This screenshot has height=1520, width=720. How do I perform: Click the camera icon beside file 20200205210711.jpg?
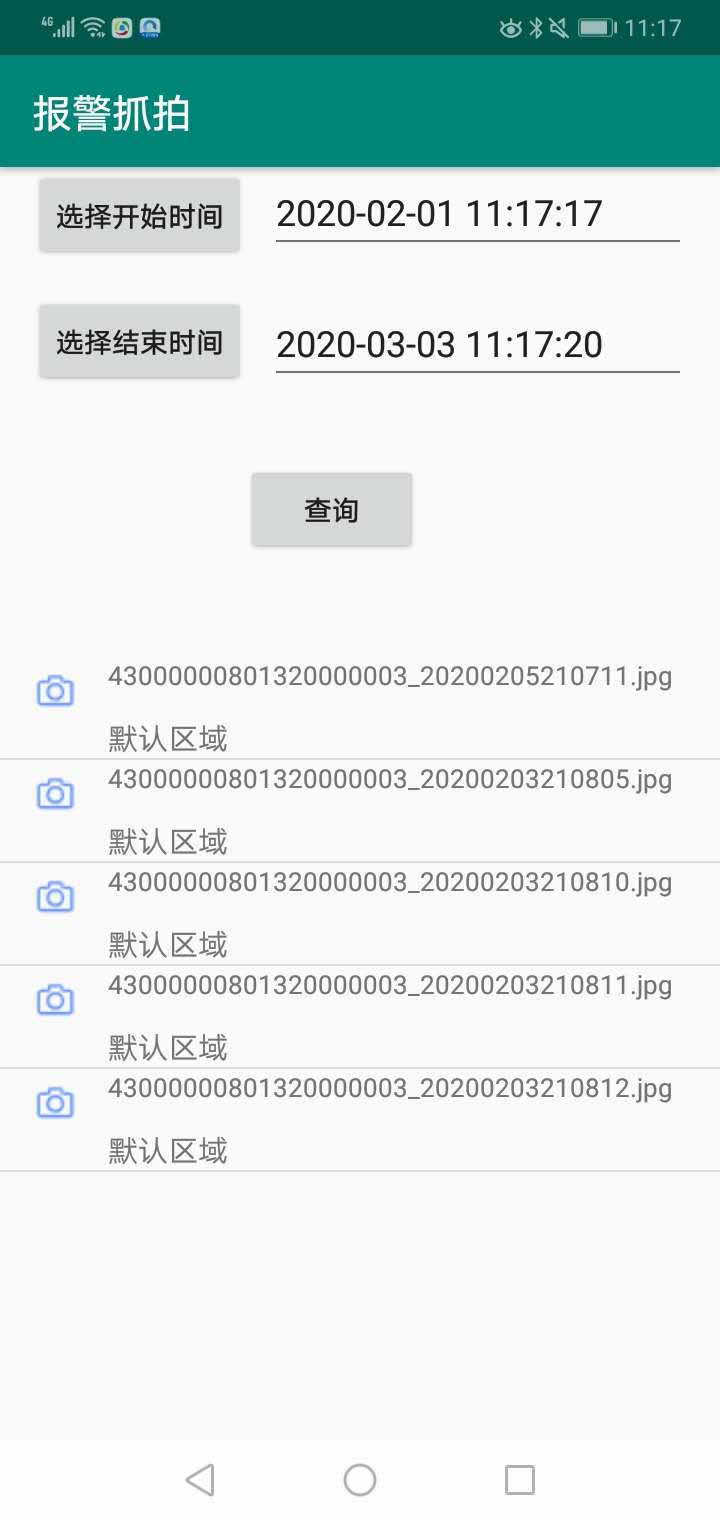(x=55, y=690)
